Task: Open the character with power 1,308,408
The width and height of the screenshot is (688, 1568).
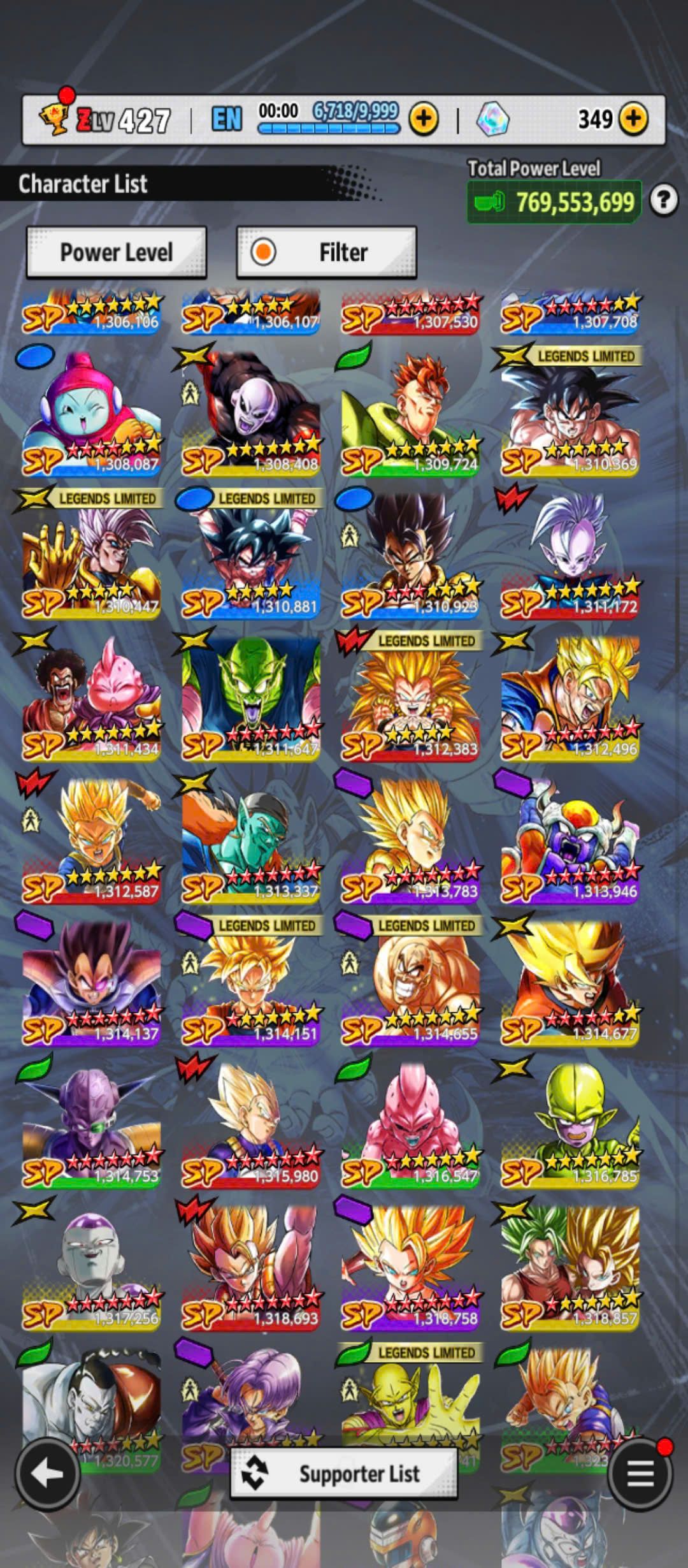Action: click(x=251, y=413)
